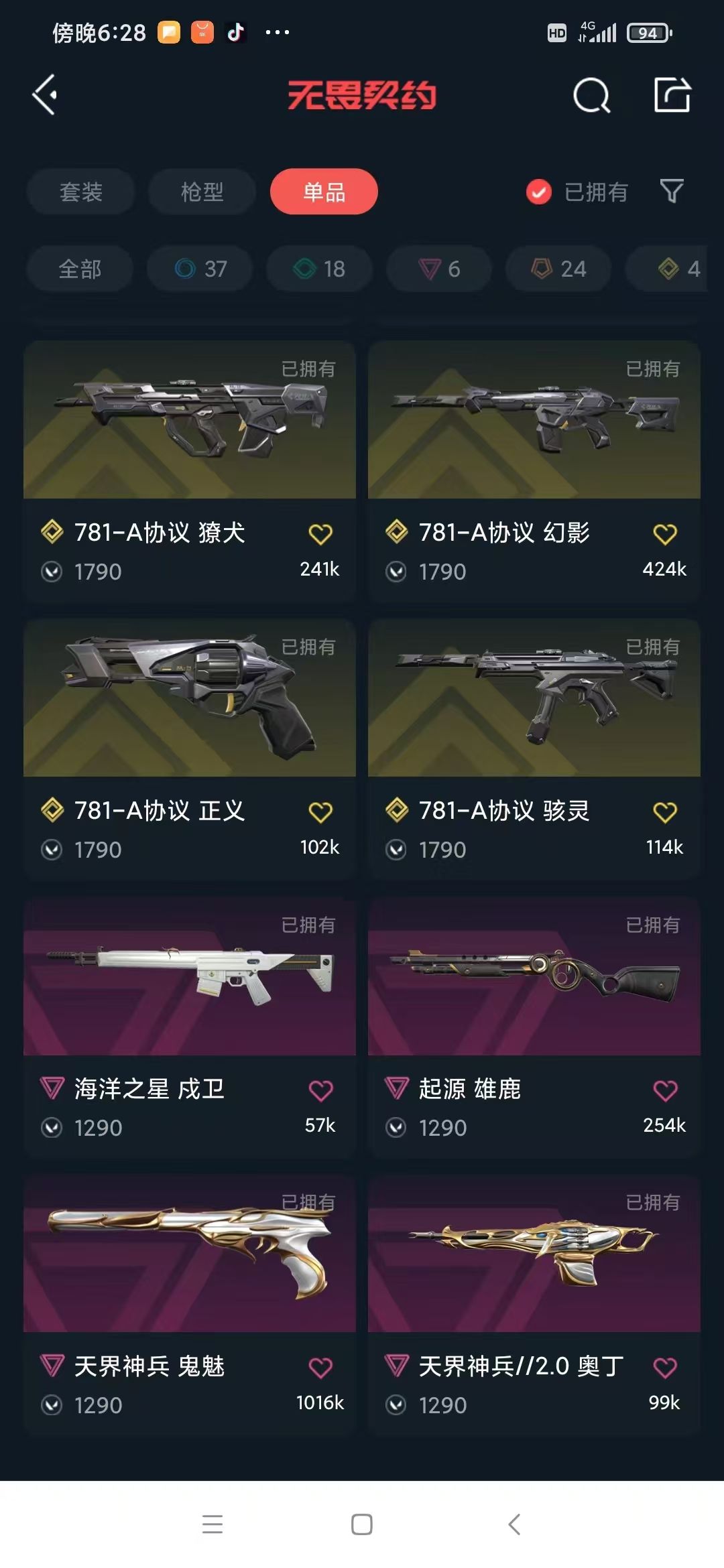Like the 781-A协议 骇灵 skin
724x1568 pixels.
pyautogui.click(x=664, y=812)
